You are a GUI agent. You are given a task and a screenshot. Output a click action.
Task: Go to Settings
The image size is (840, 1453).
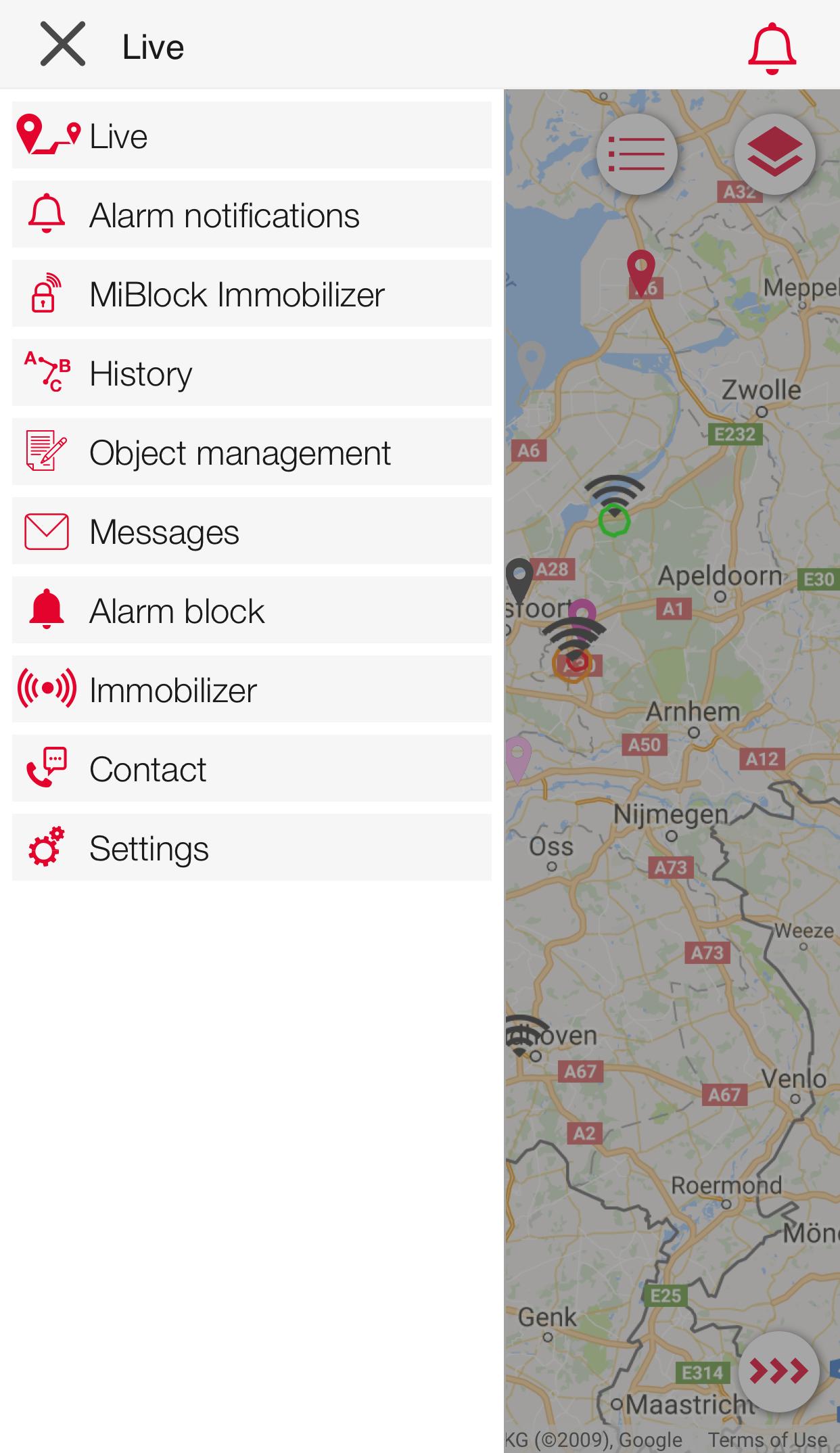pyautogui.click(x=252, y=848)
